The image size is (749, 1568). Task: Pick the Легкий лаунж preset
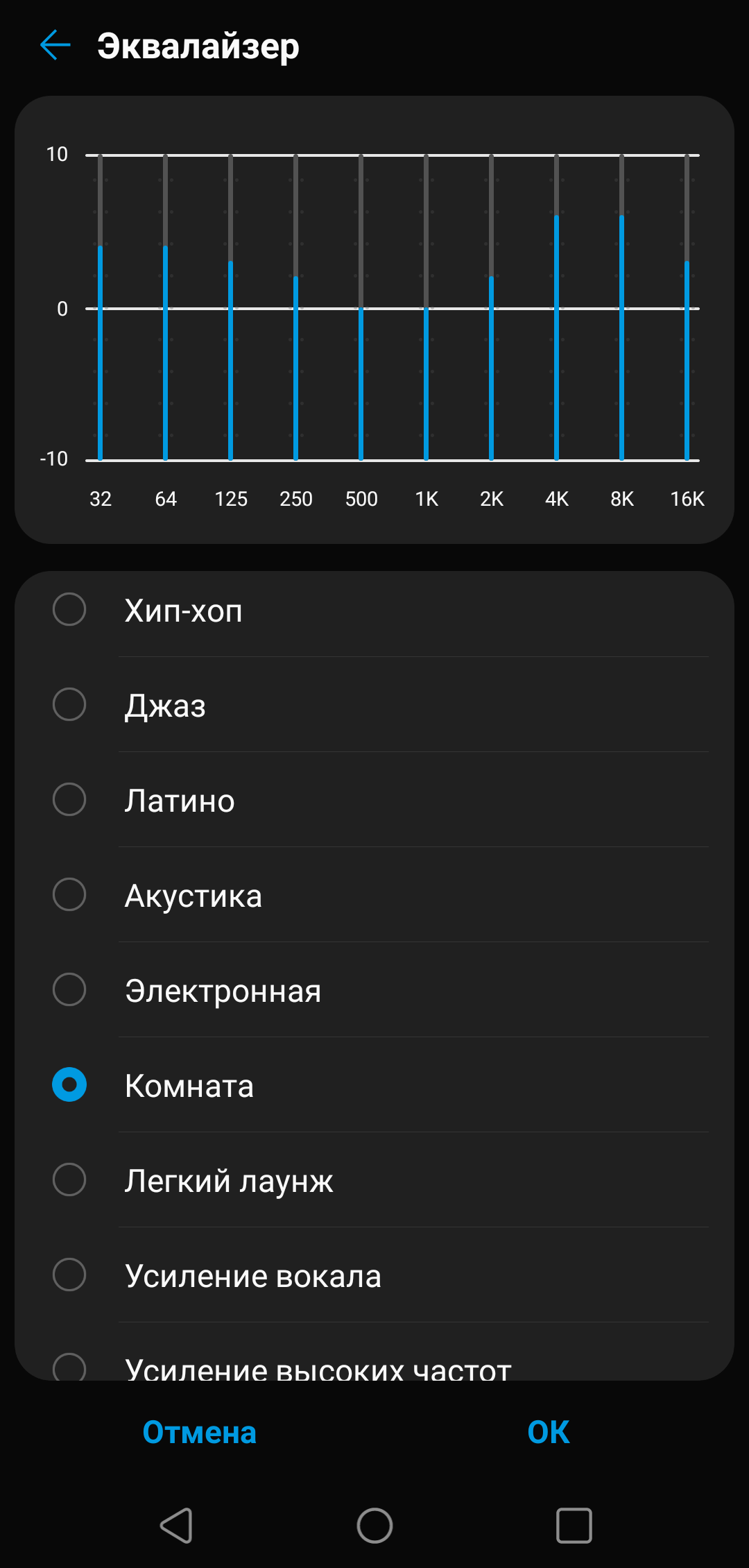(x=69, y=1181)
